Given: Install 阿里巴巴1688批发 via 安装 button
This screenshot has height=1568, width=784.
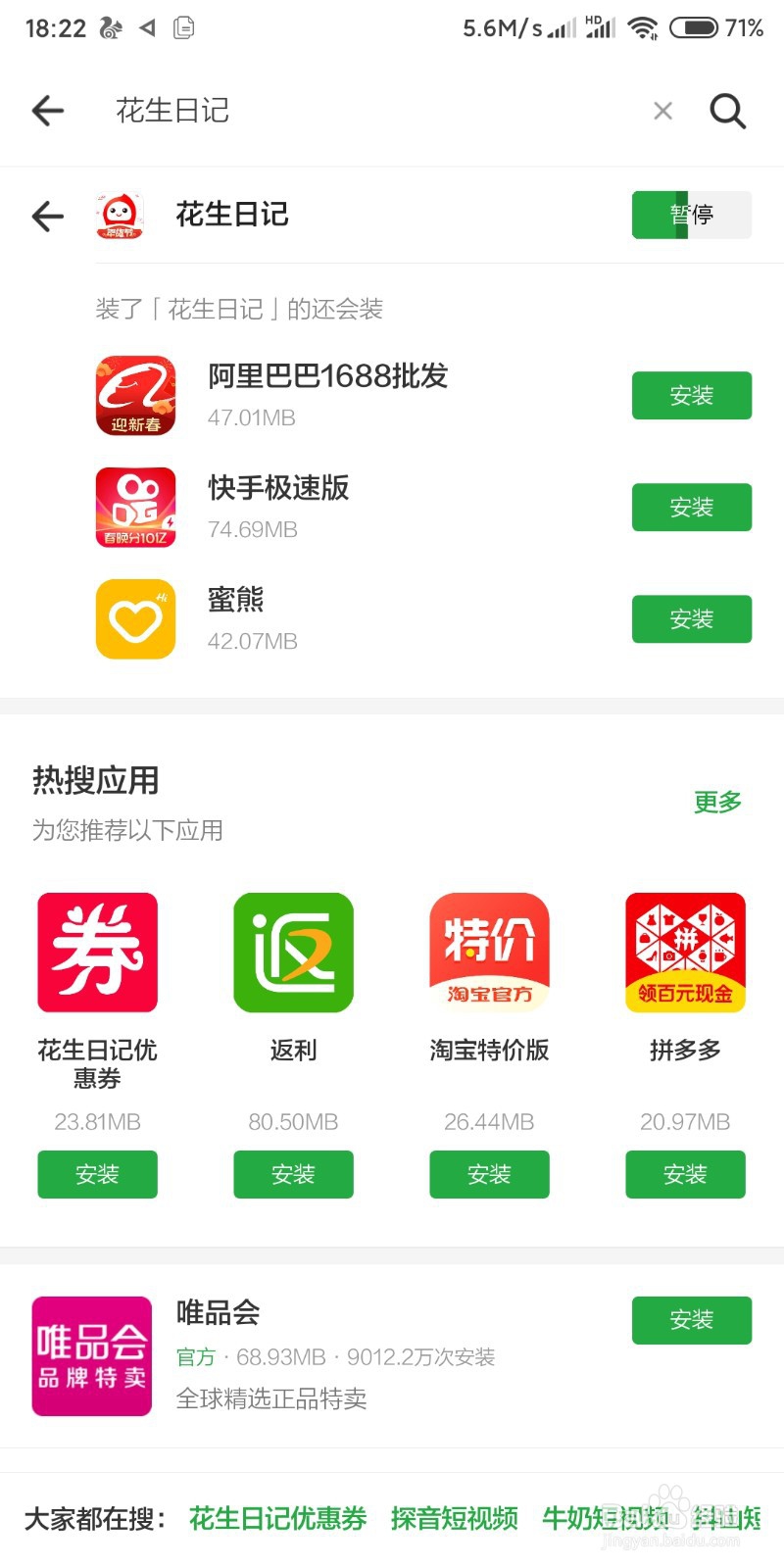Looking at the screenshot, I should click(x=692, y=395).
